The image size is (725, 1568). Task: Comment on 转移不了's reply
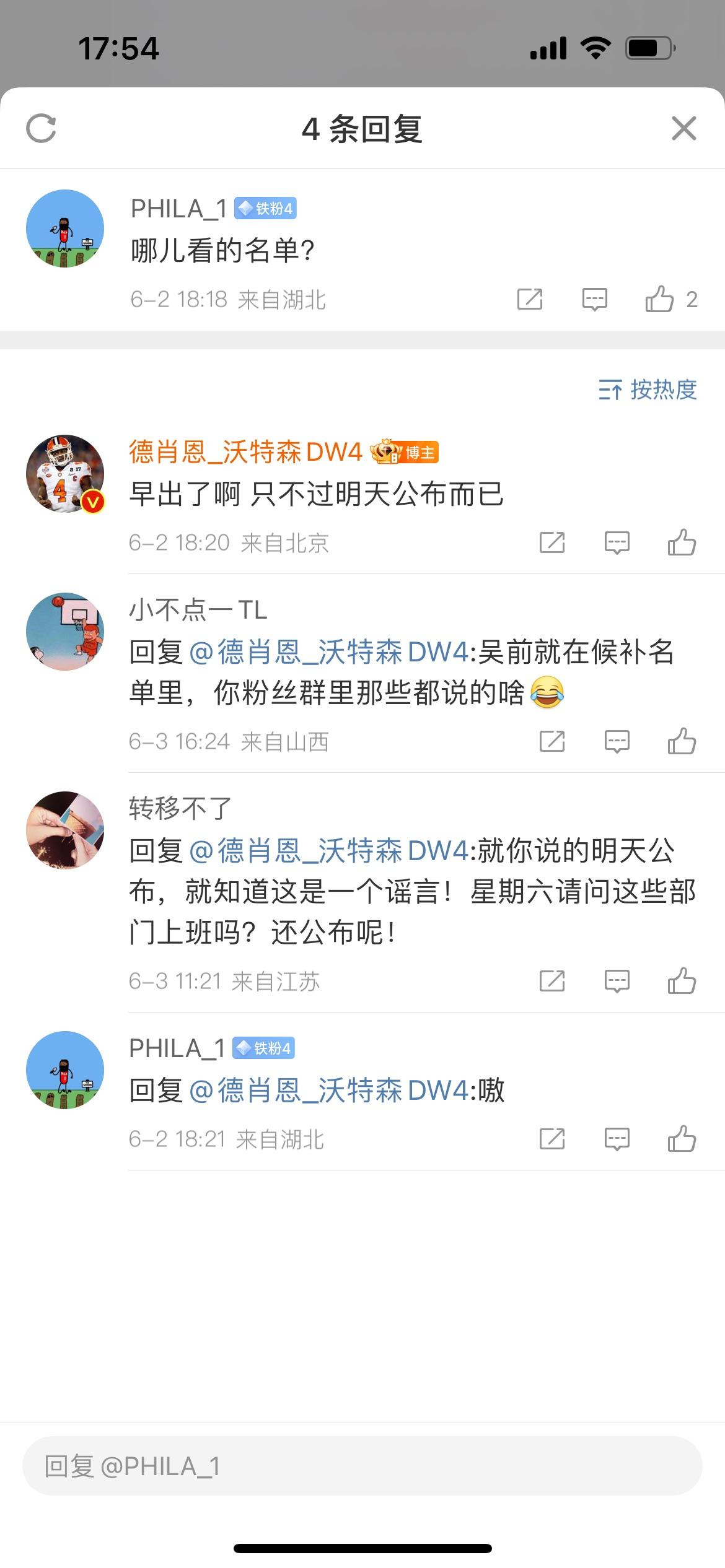[617, 981]
